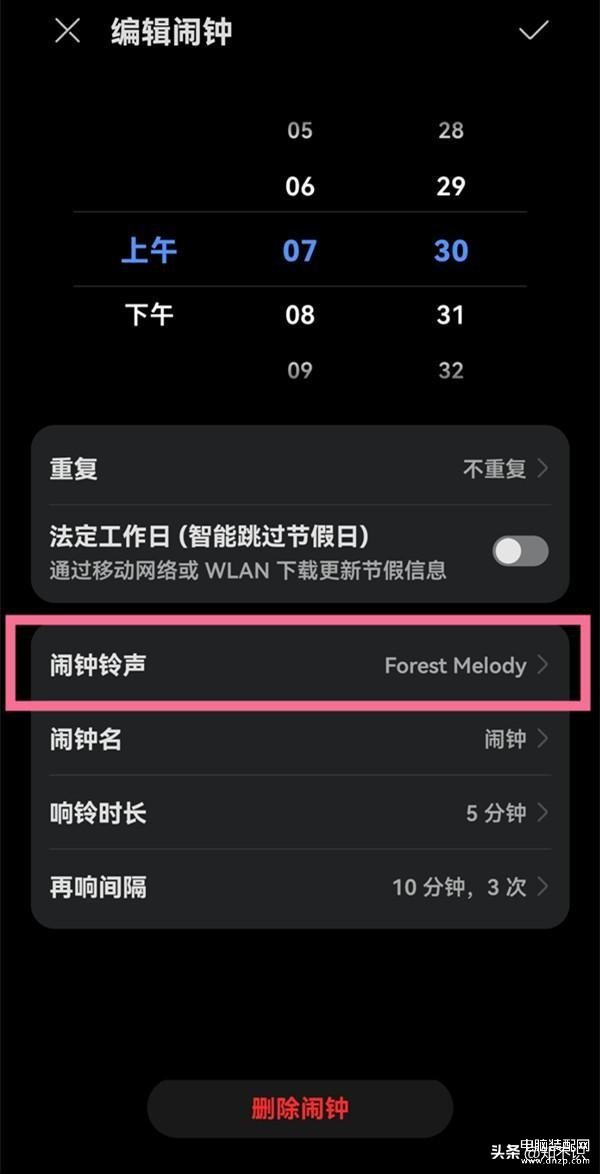Close the alarm editor with X
The image size is (600, 1174).
click(x=67, y=31)
